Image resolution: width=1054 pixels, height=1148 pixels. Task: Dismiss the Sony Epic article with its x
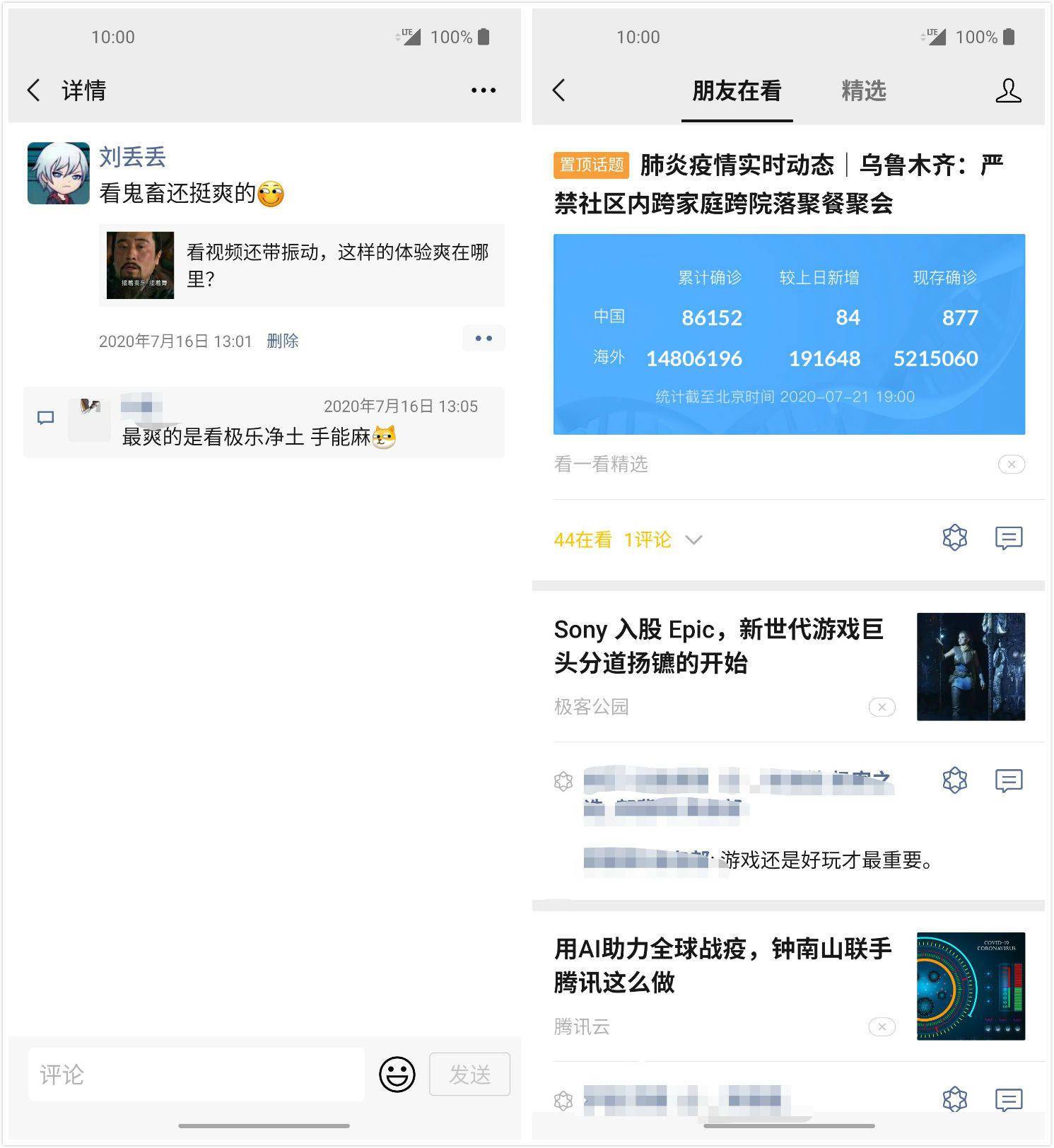pos(881,707)
